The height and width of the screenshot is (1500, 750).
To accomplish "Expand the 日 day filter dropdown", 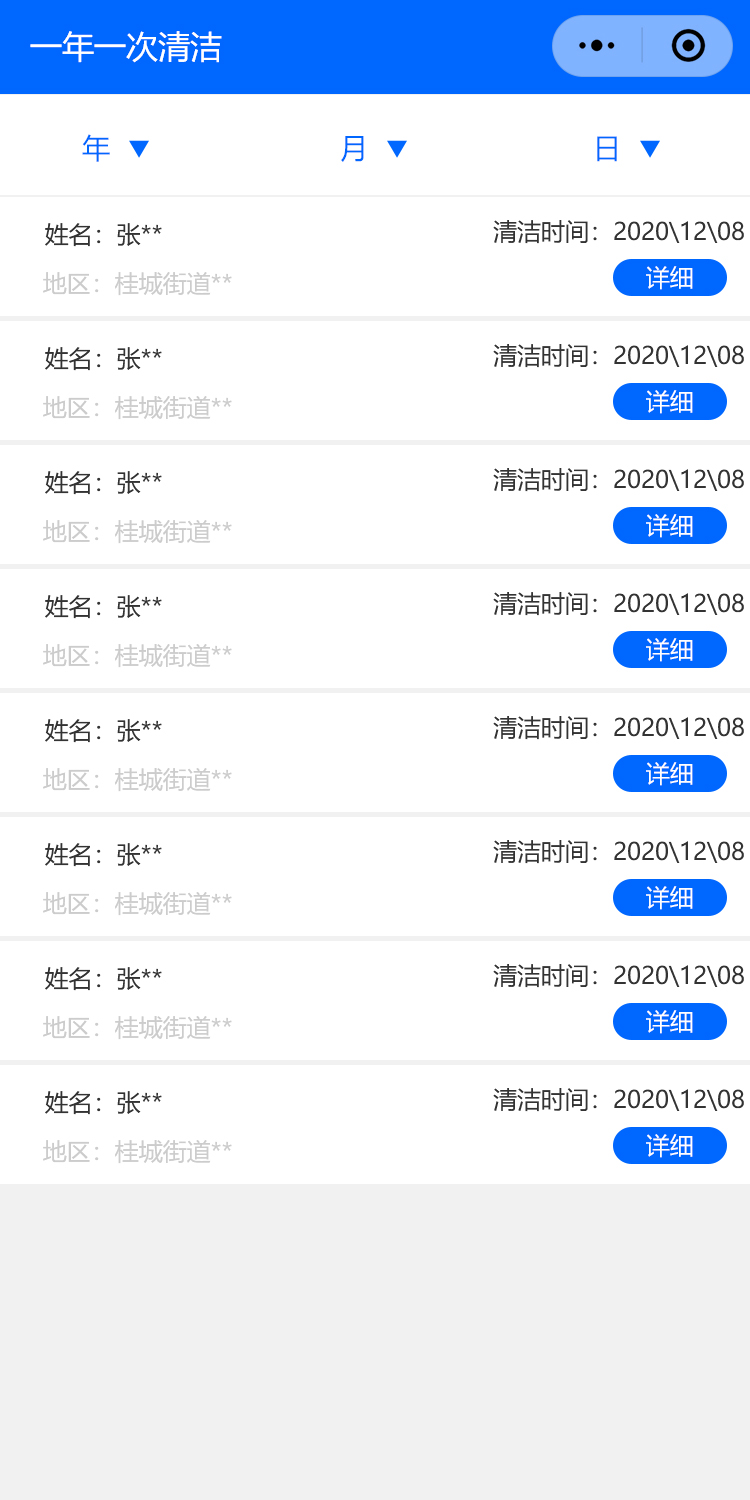I will (x=627, y=149).
